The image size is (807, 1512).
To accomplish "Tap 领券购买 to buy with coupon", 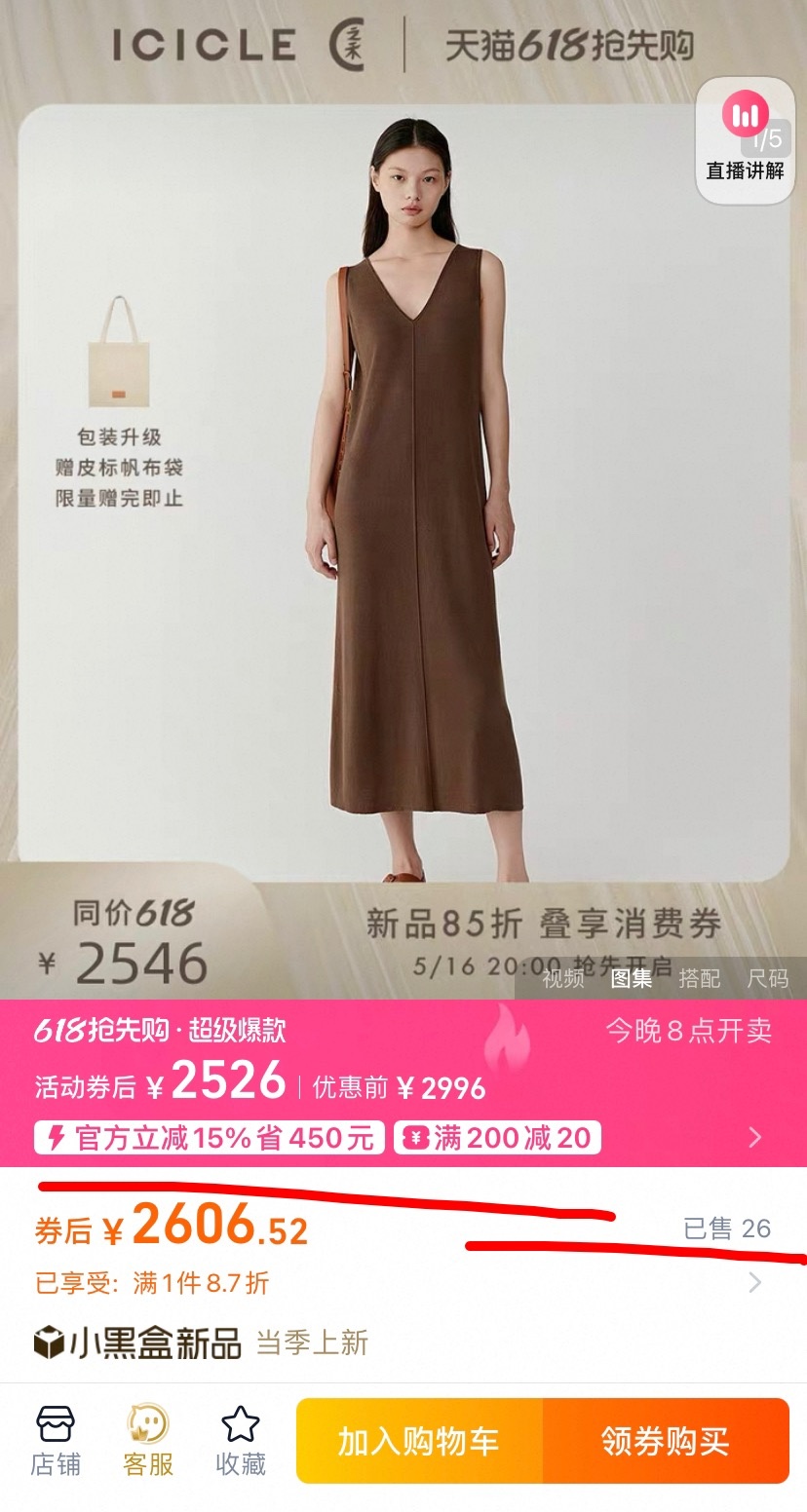I will (x=666, y=1441).
